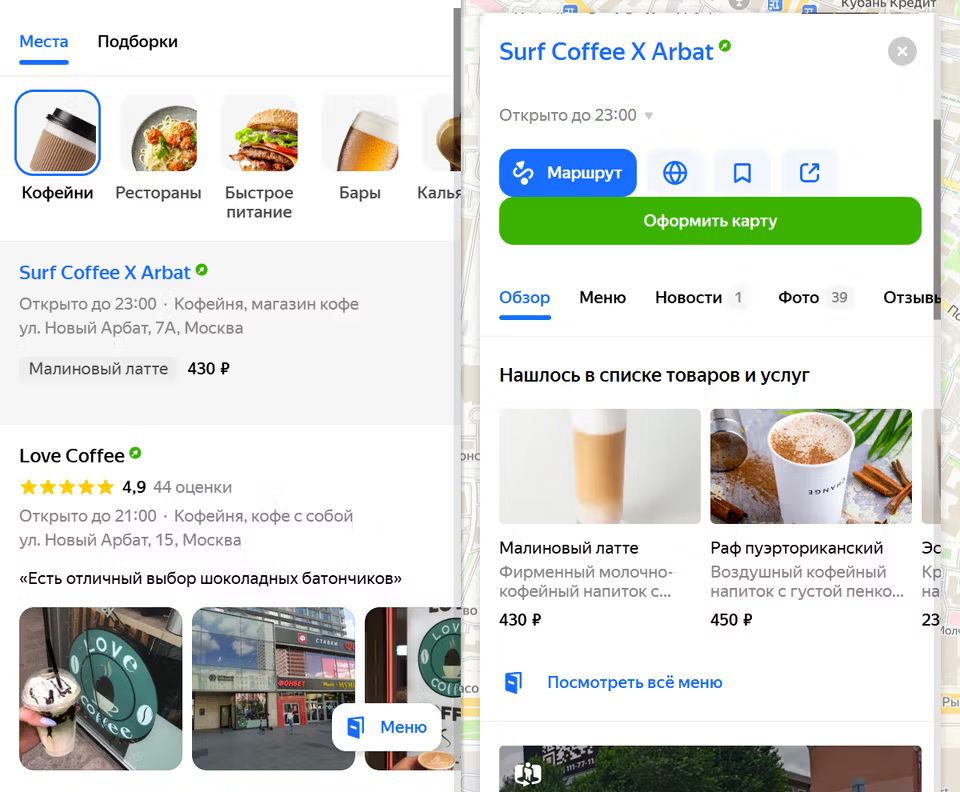Image resolution: width=960 pixels, height=792 pixels.
Task: Bookmark Surf Coffee X Arbat
Action: [x=742, y=173]
